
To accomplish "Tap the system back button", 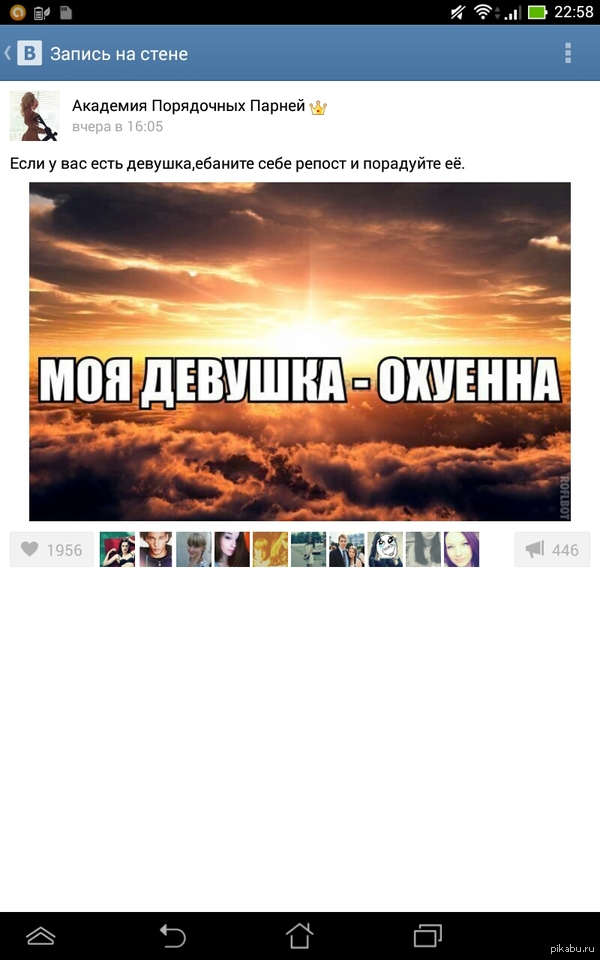I will coord(172,936).
